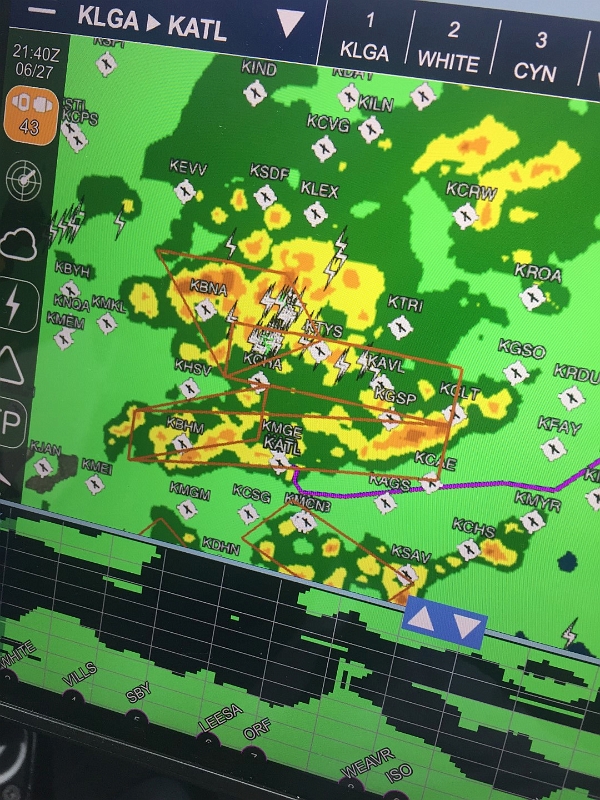Open the KEVV airport marker
Viewport: 600px width, 800px height.
point(185,191)
